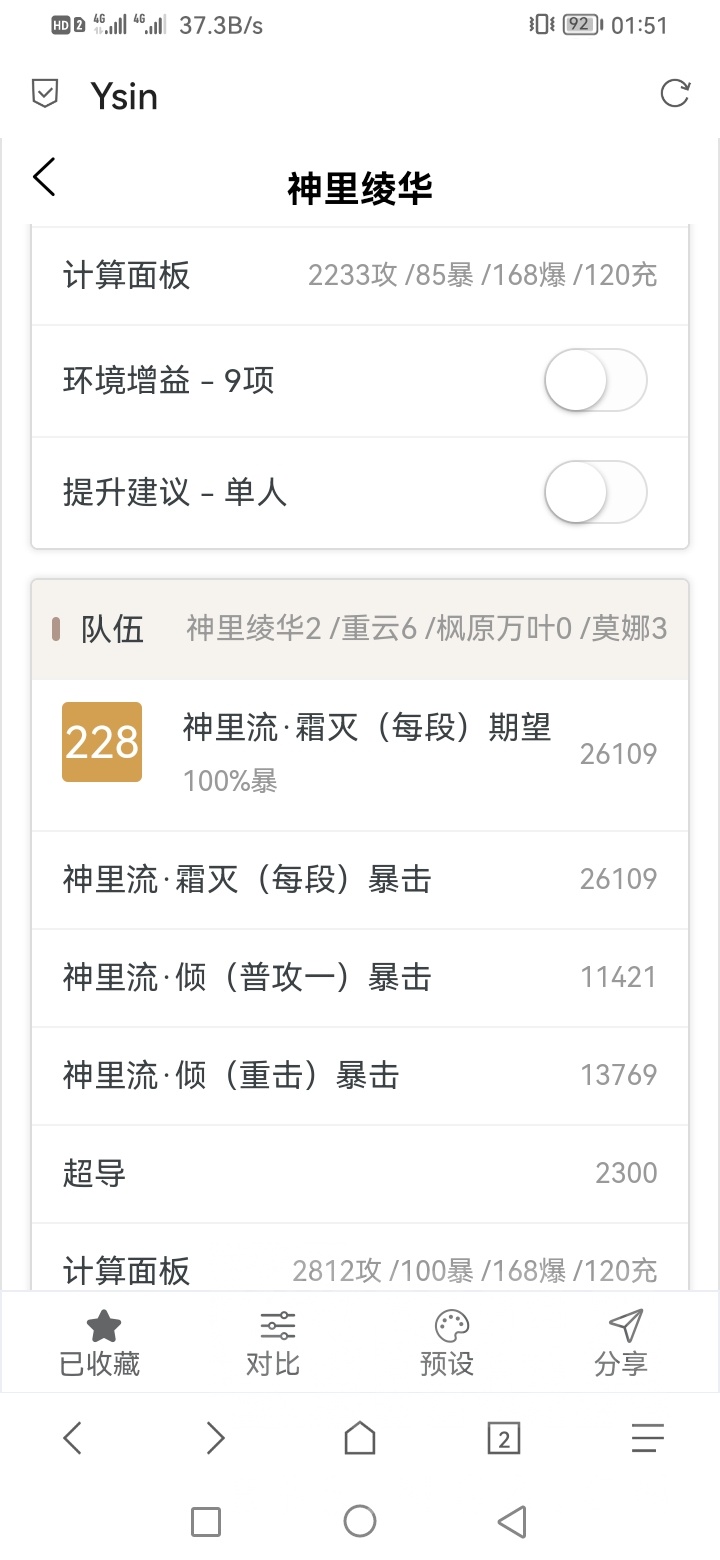The image size is (720, 1560).
Task: Open 对比 comparison
Action: point(273,1343)
